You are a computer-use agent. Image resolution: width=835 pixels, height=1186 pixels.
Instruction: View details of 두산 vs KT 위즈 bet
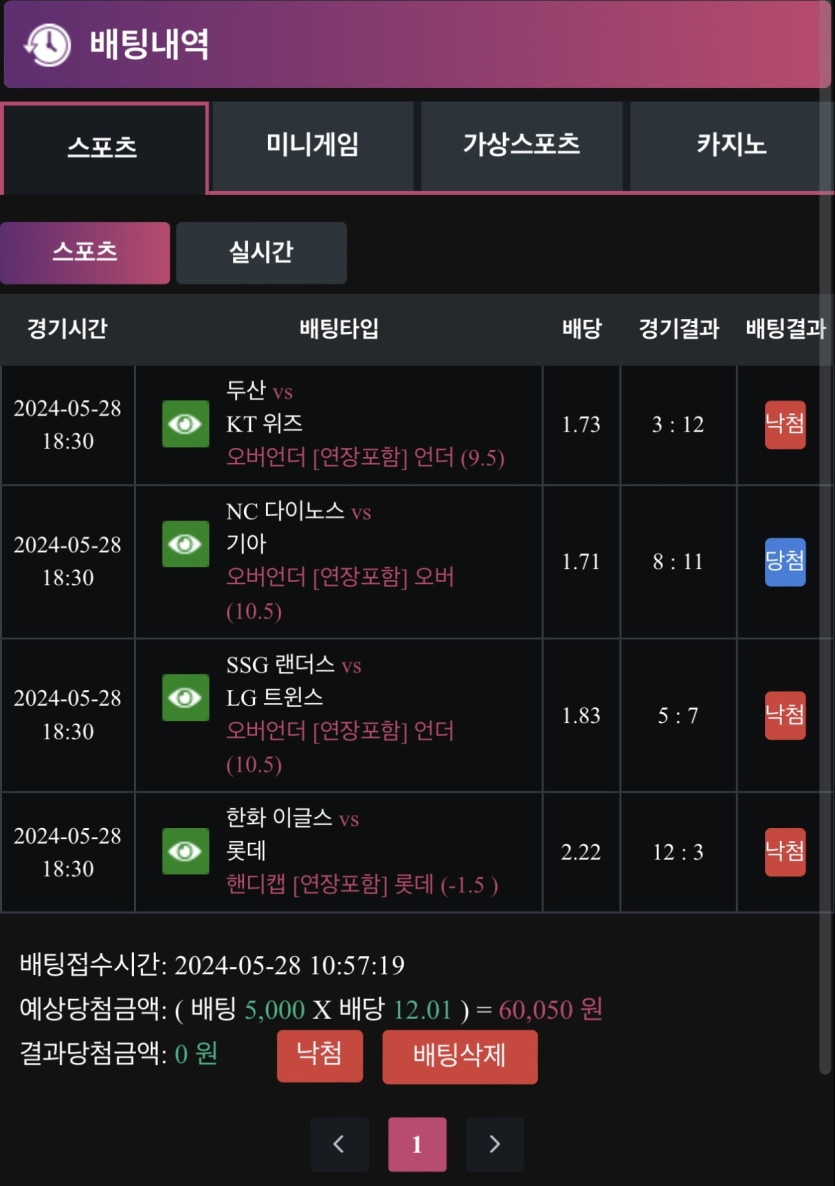(x=185, y=424)
